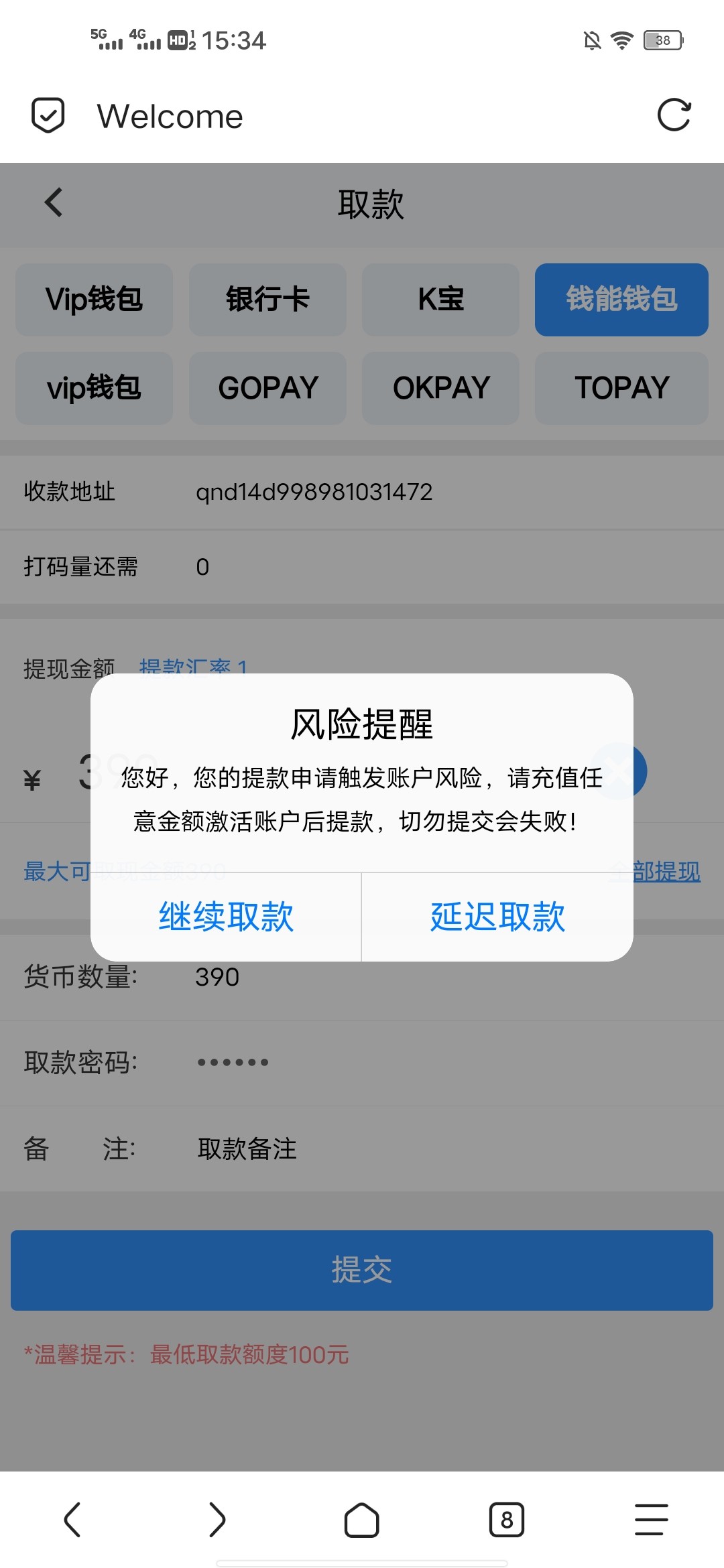
Task: Select the lowercase vip钱包 option
Action: pyautogui.click(x=94, y=388)
